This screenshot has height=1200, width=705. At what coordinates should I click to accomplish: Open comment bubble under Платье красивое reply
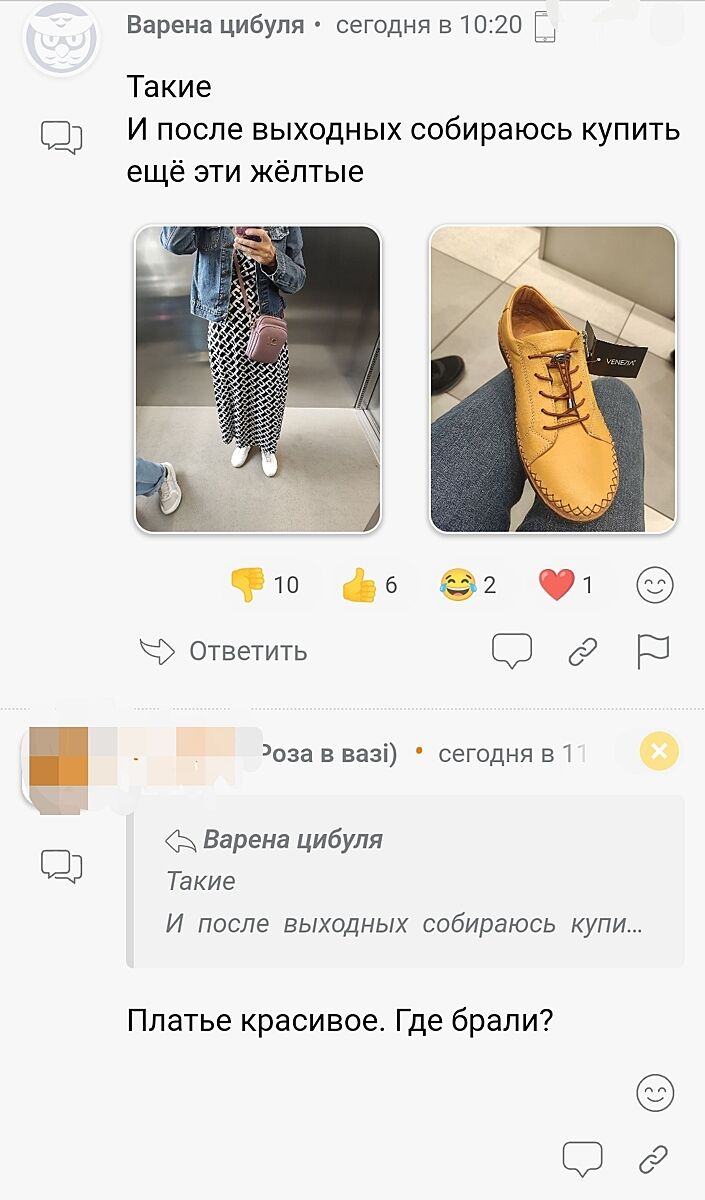[582, 1159]
